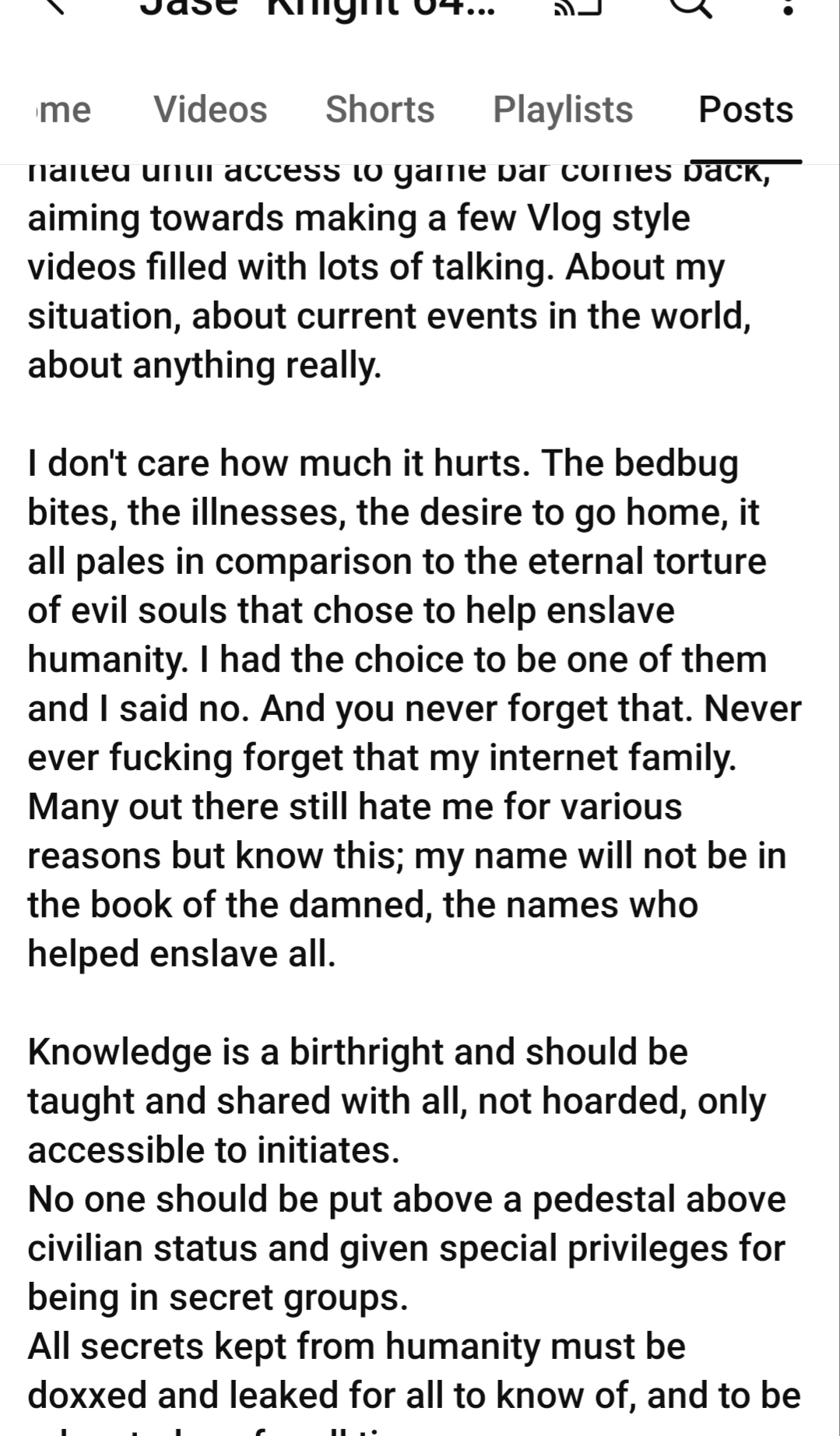The image size is (840, 1436).
Task: Switch to the Videos tab
Action: click(210, 109)
